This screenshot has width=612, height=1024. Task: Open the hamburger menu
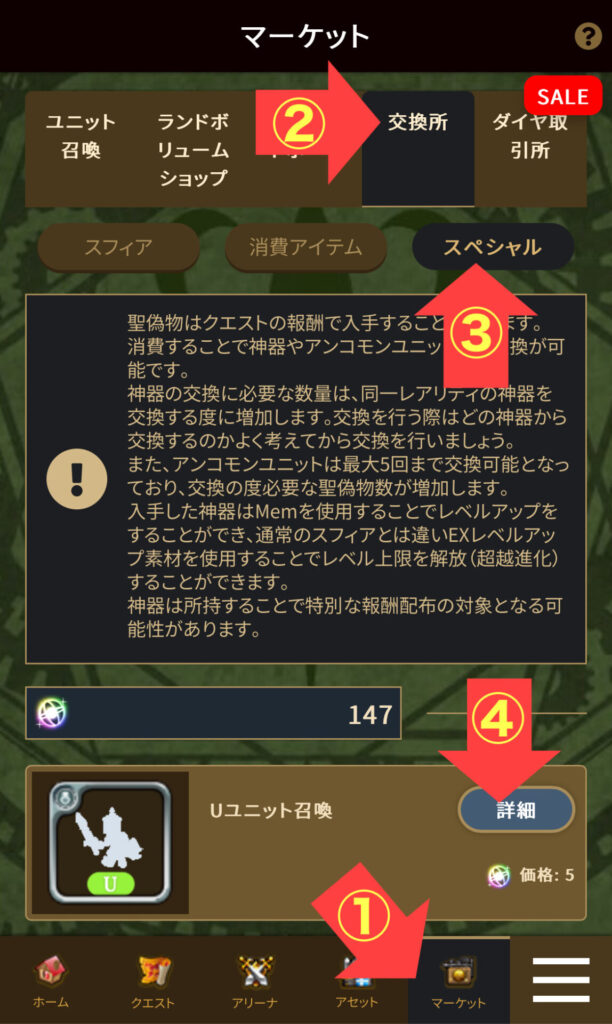(560, 981)
